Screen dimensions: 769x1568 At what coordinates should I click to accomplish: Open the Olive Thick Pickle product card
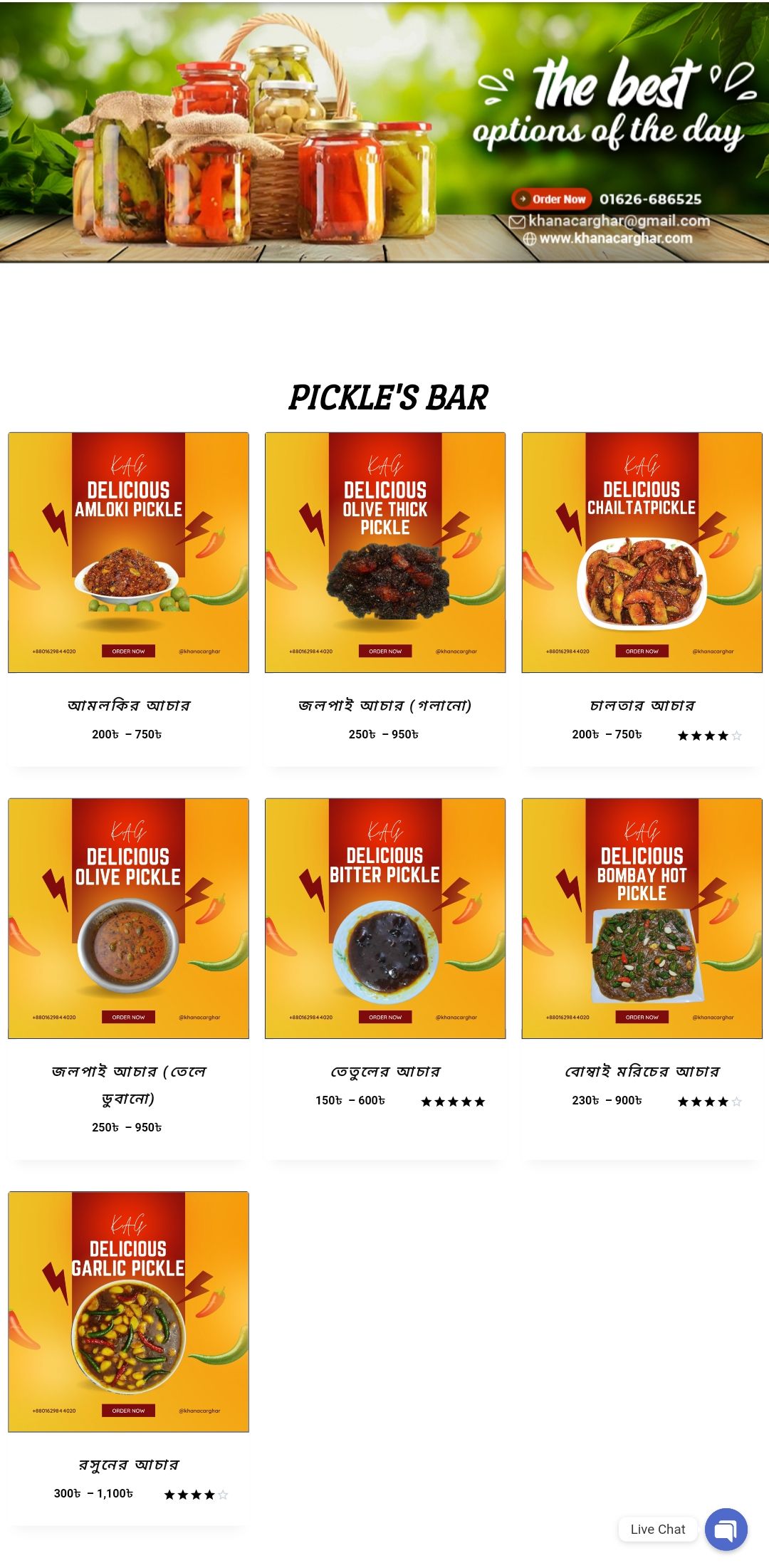pos(385,553)
